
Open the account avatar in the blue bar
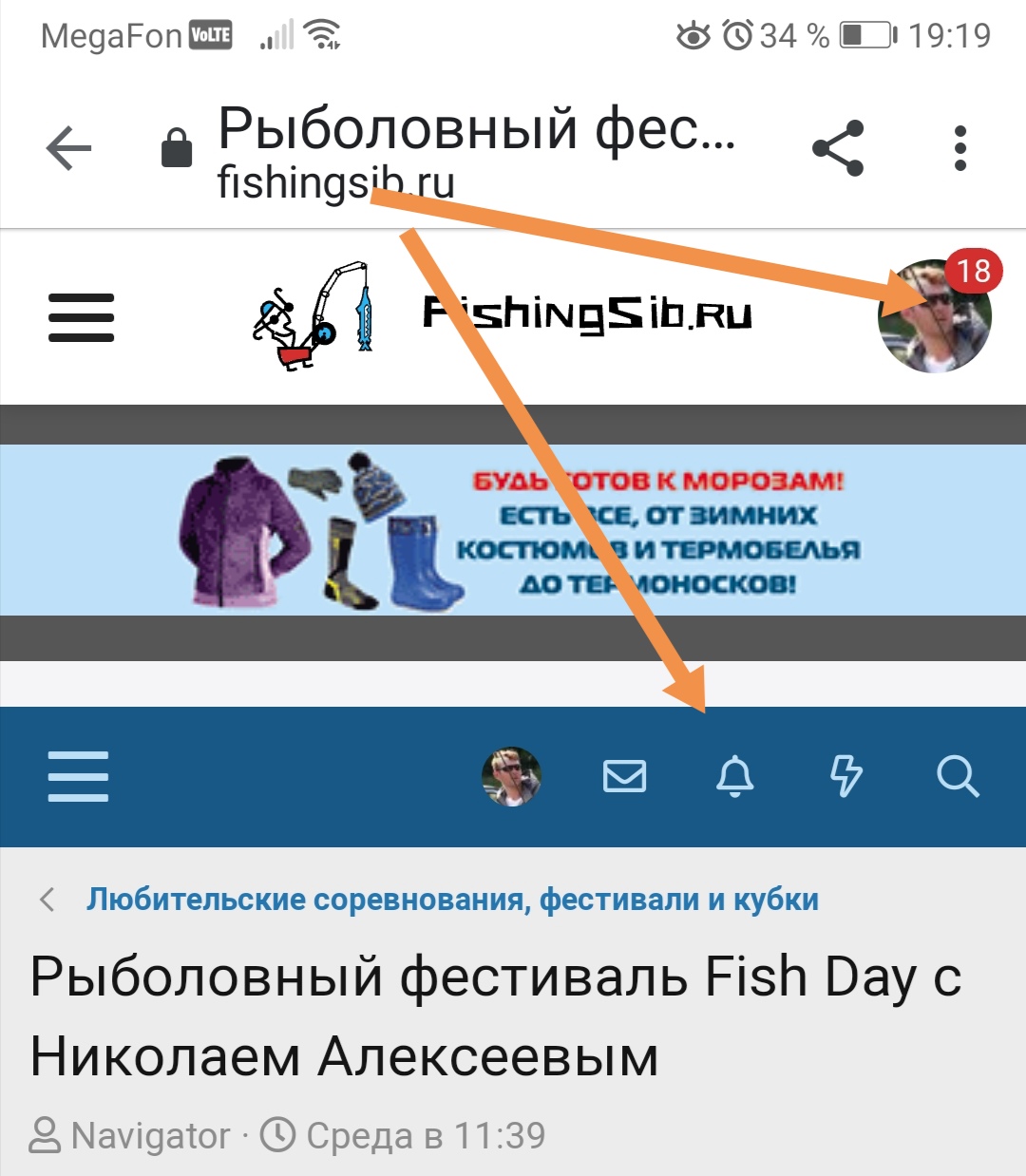[x=511, y=776]
